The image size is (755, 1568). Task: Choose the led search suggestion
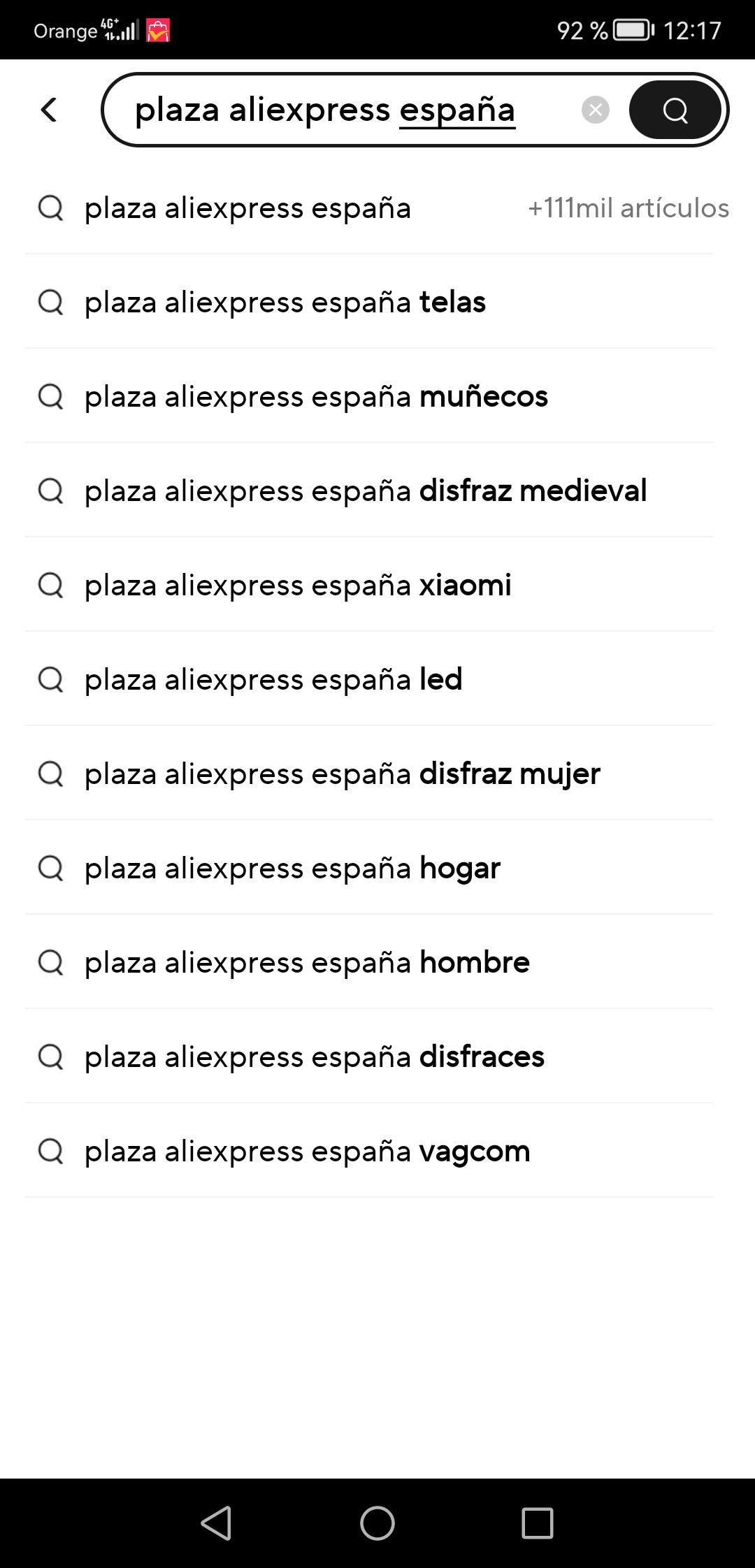369,679
